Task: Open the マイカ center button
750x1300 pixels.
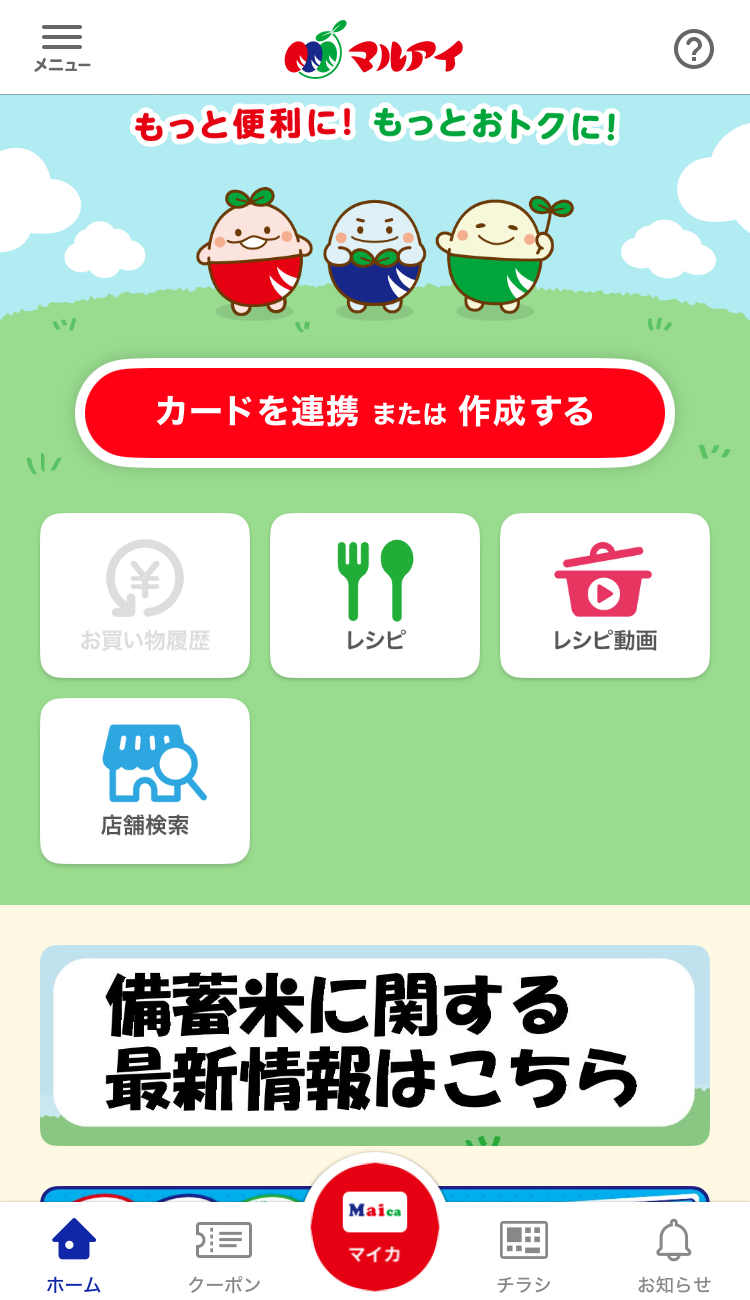Action: tap(375, 1227)
